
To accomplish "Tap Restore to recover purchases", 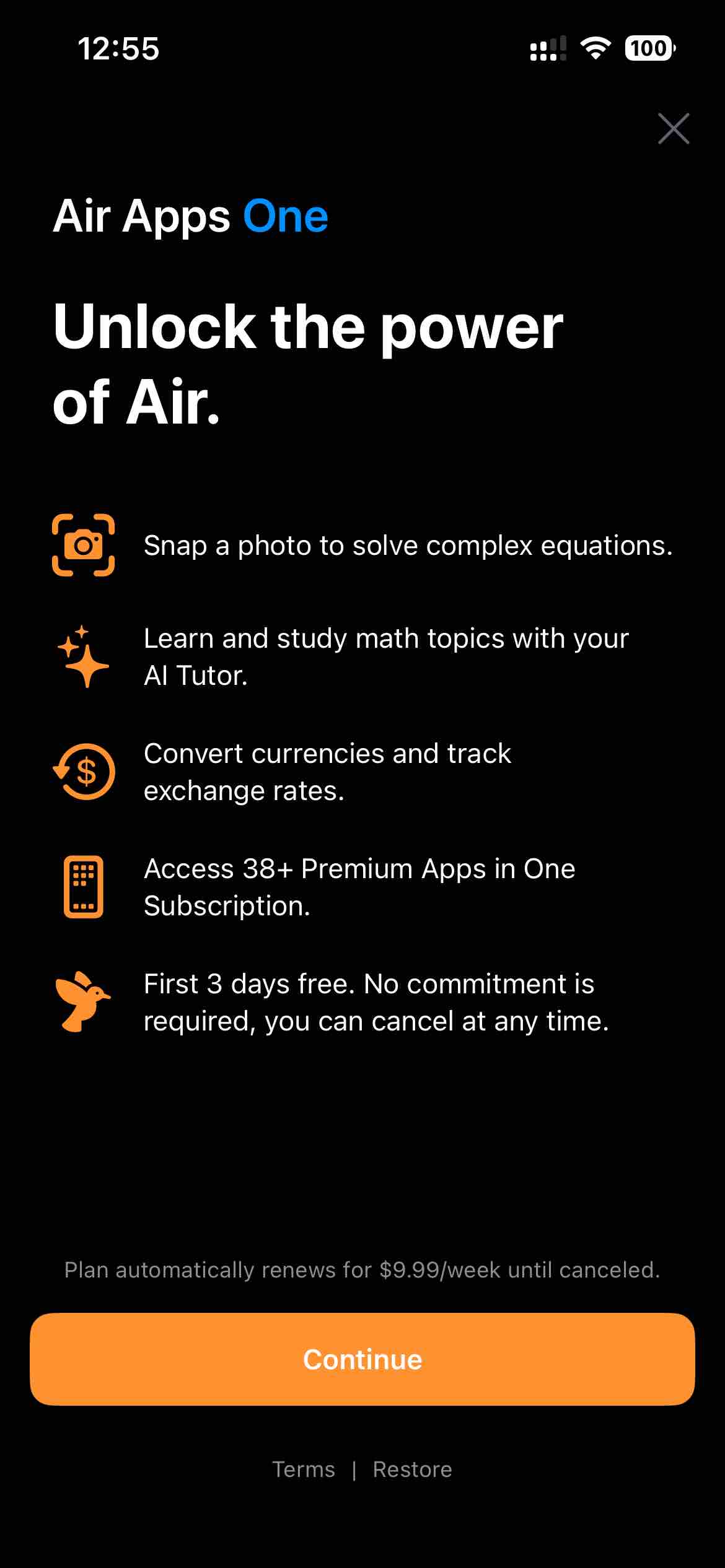I will point(412,1470).
